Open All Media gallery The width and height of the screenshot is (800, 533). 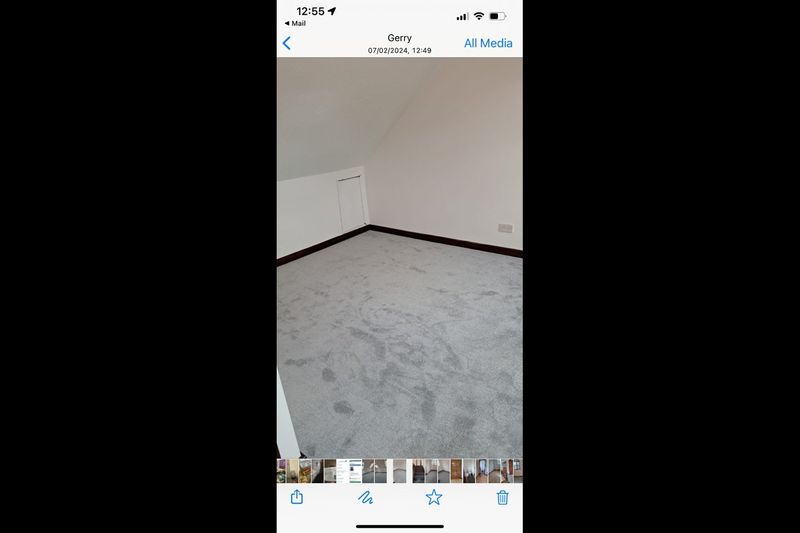click(x=488, y=43)
